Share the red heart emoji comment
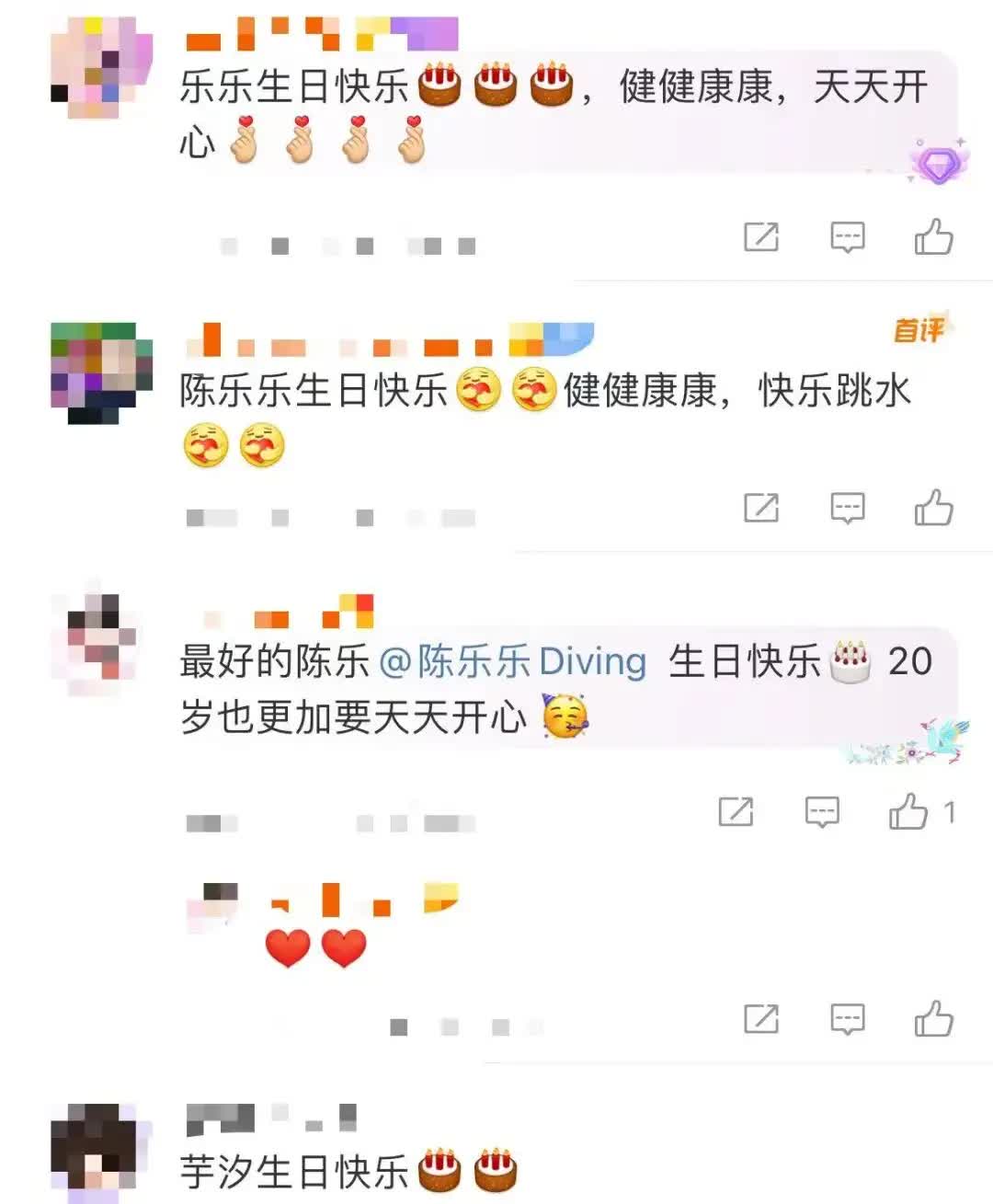Viewport: 993px width, 1204px height. click(x=760, y=1019)
